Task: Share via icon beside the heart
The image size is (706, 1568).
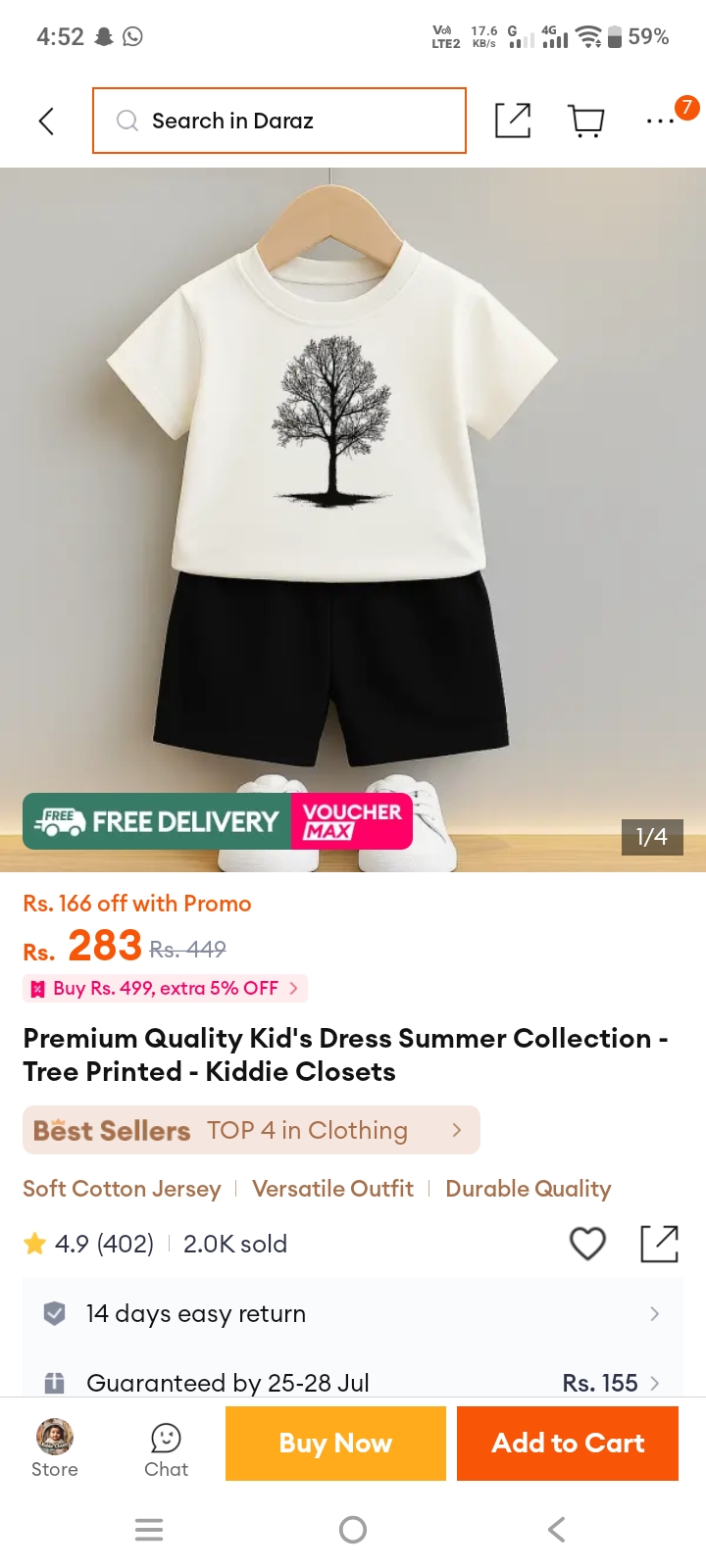Action: (x=659, y=1244)
